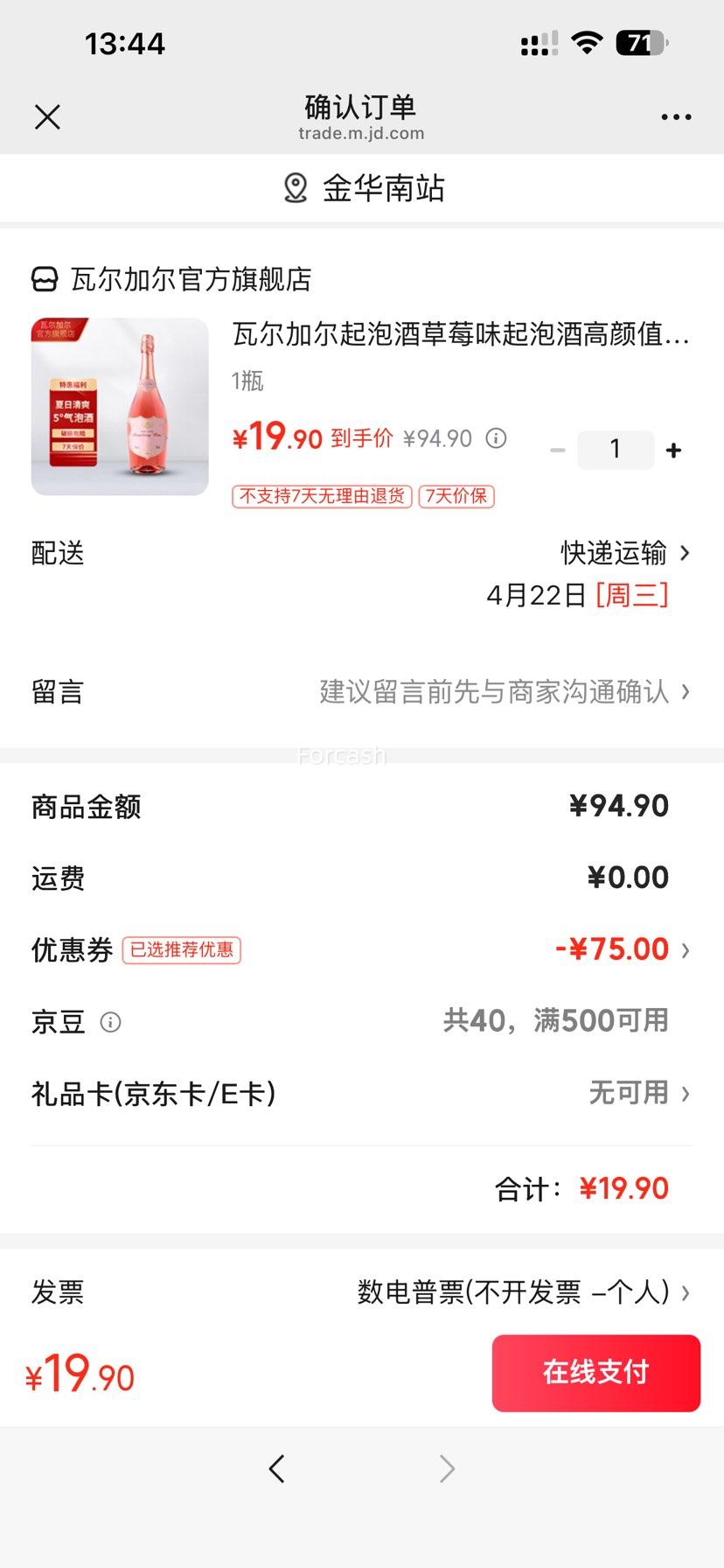
Task: Click the location pin icon beside 金华南站
Action: pos(294,187)
